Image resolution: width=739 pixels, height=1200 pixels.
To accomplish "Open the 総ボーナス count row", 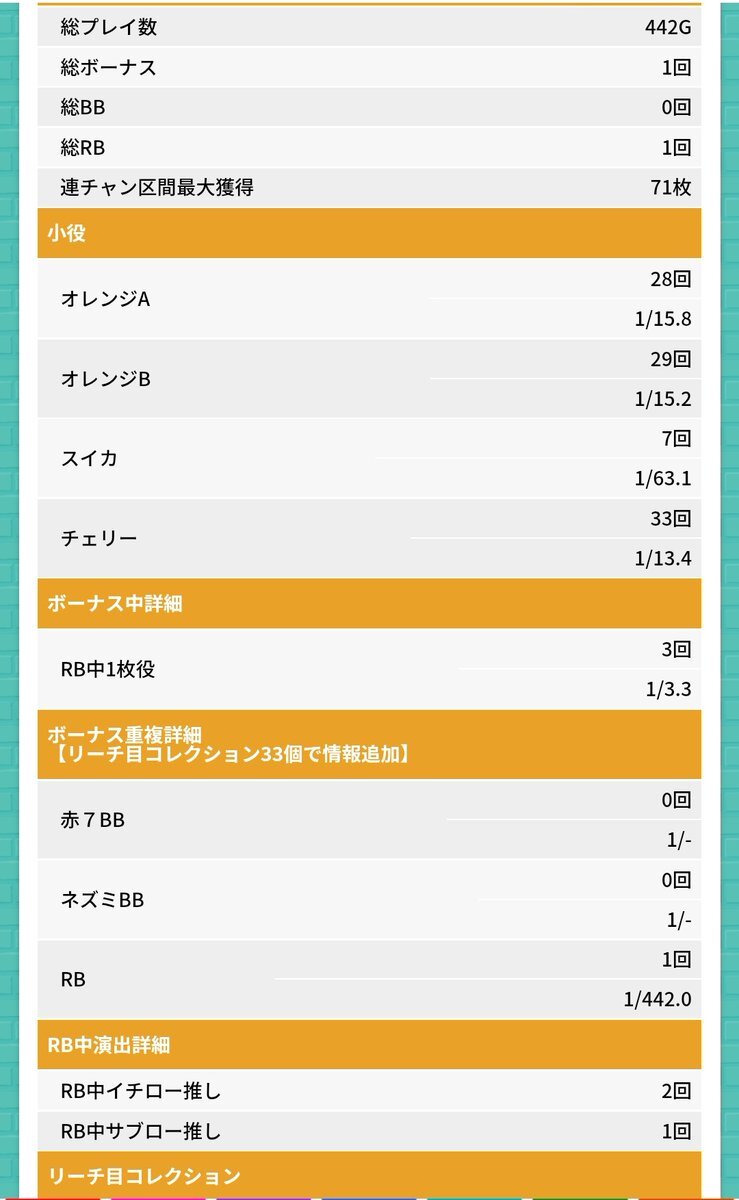I will point(369,68).
